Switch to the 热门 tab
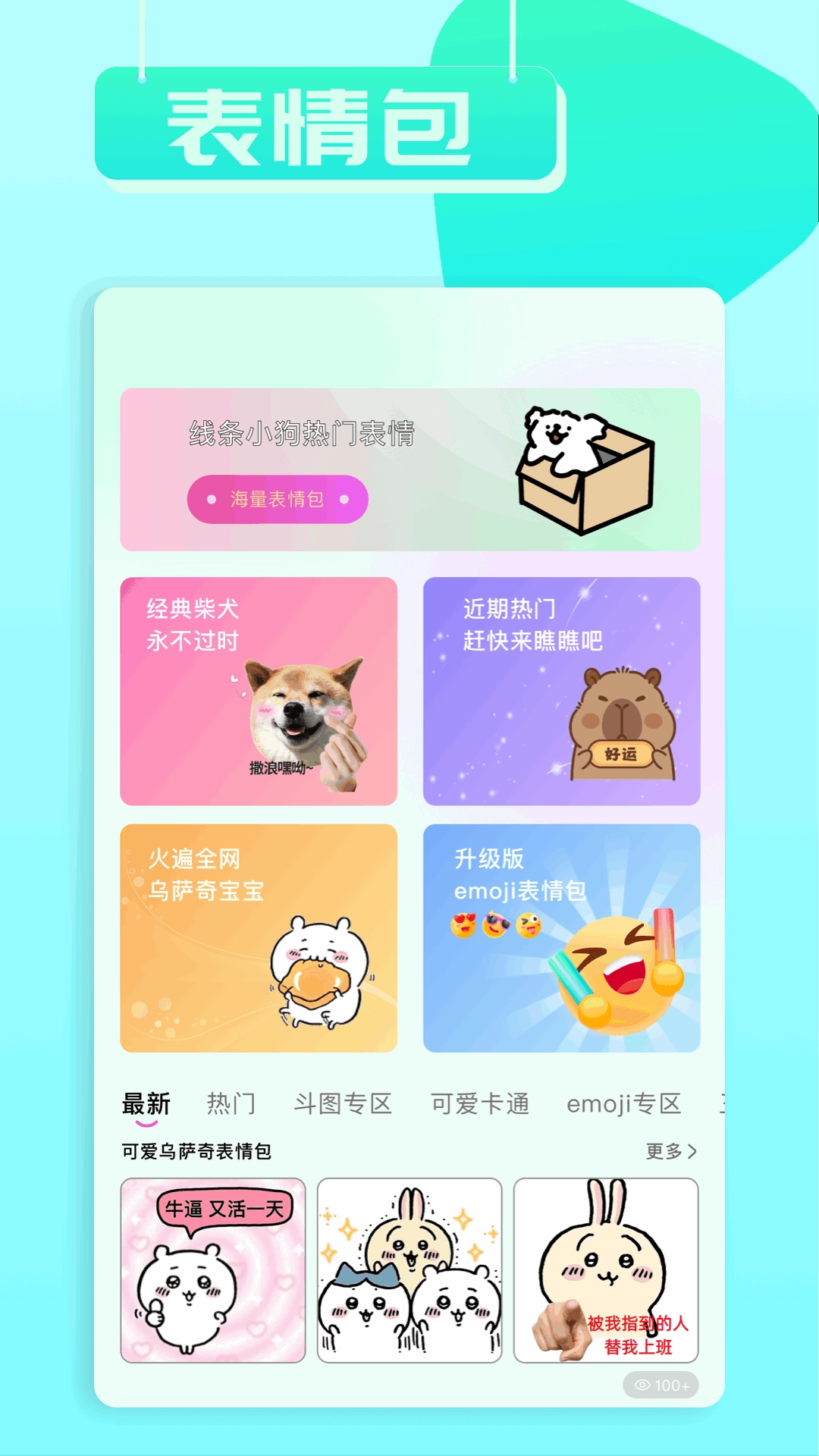The image size is (819, 1456). [232, 1104]
